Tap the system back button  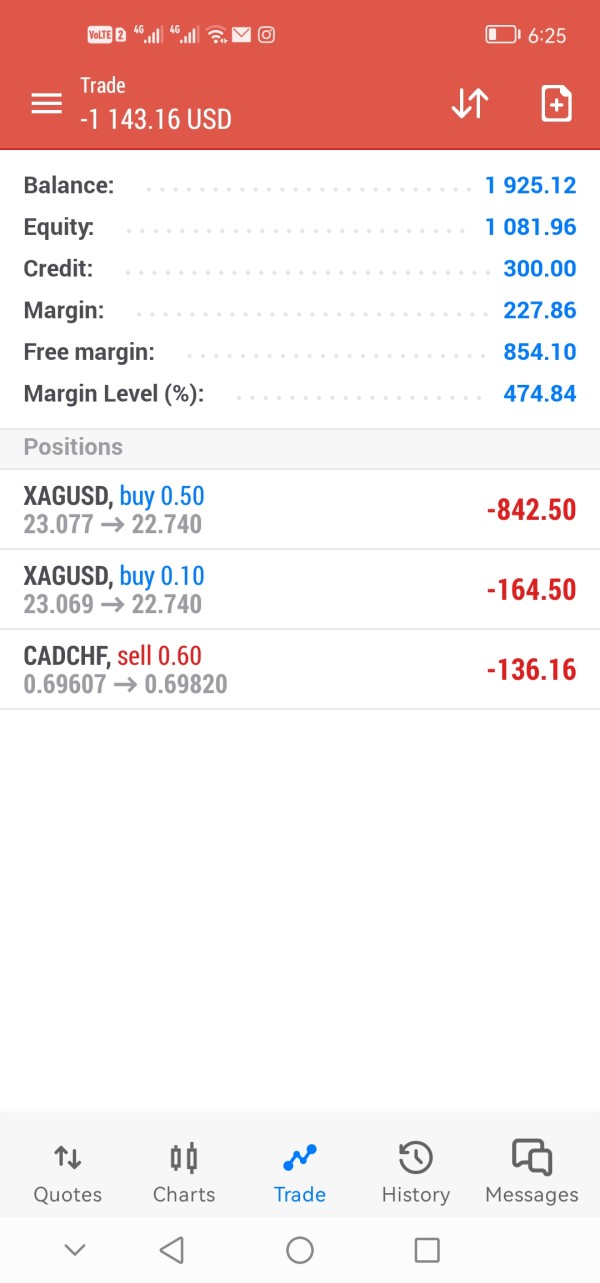[x=172, y=1250]
